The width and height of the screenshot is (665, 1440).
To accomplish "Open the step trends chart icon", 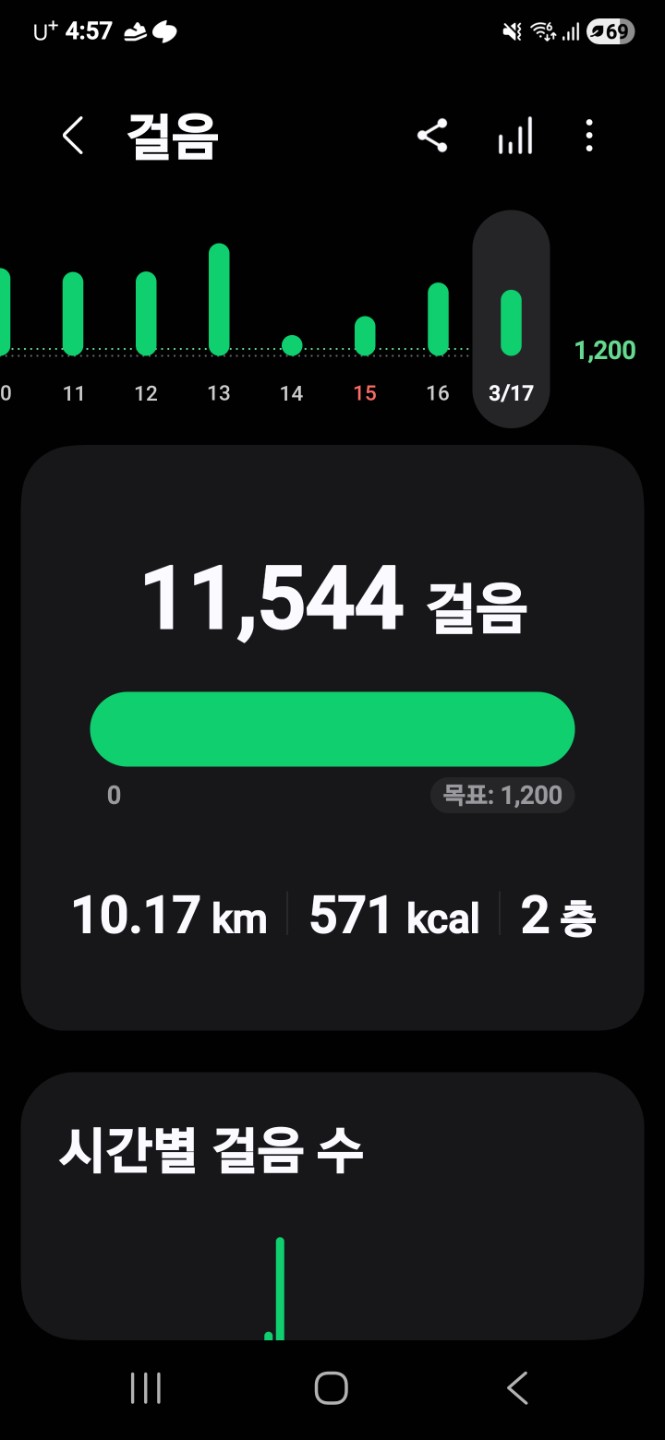I will pos(515,136).
